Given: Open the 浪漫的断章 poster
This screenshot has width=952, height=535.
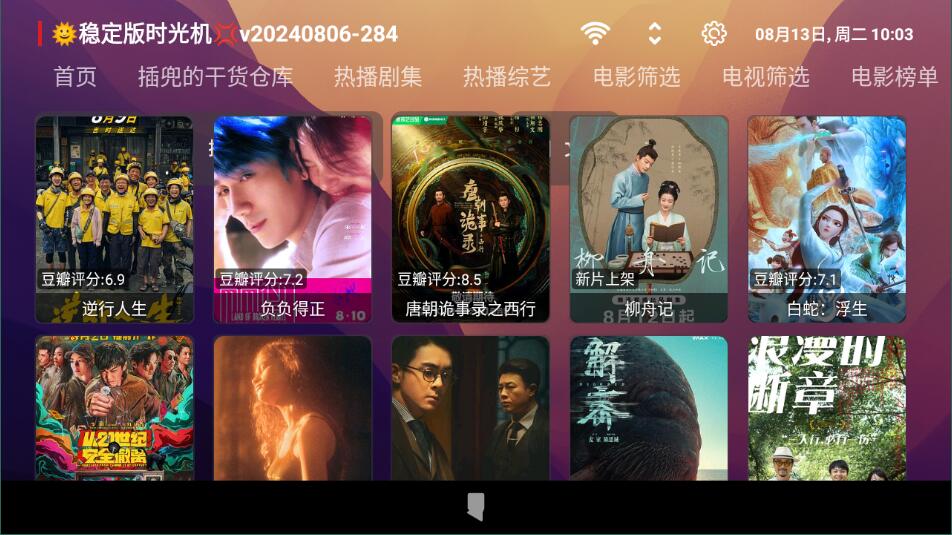Looking at the screenshot, I should pyautogui.click(x=826, y=408).
